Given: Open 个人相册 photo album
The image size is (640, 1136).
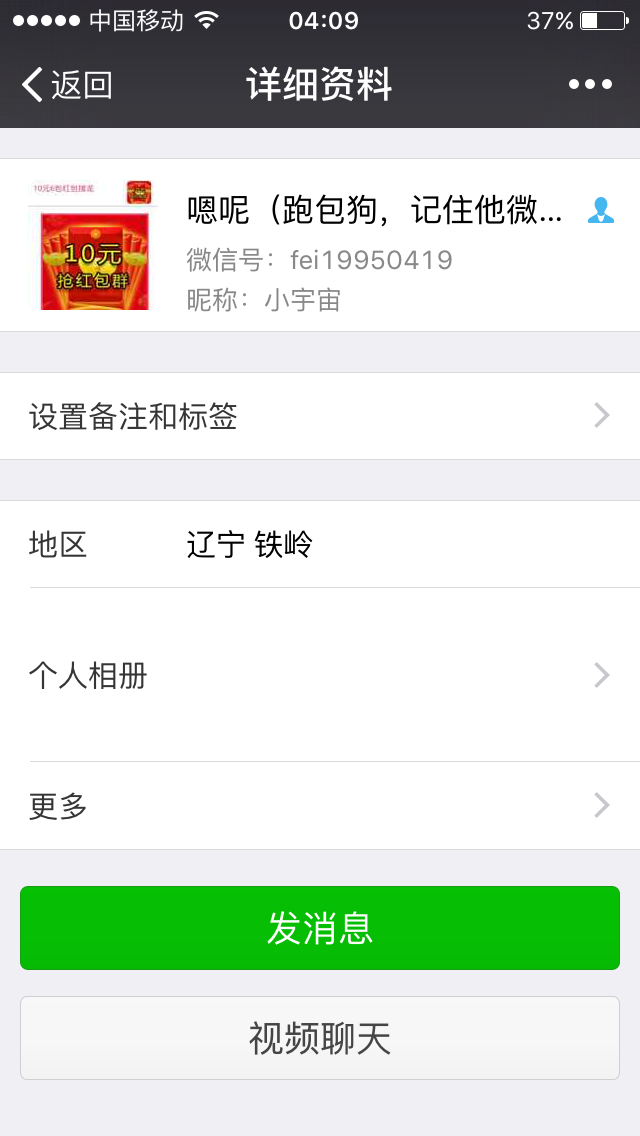Looking at the screenshot, I should point(320,675).
